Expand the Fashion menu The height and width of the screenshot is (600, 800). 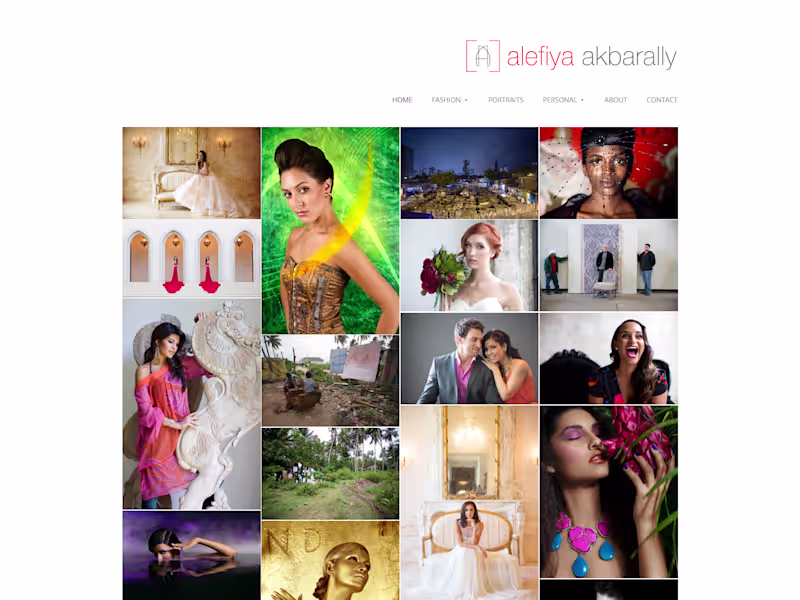click(449, 100)
